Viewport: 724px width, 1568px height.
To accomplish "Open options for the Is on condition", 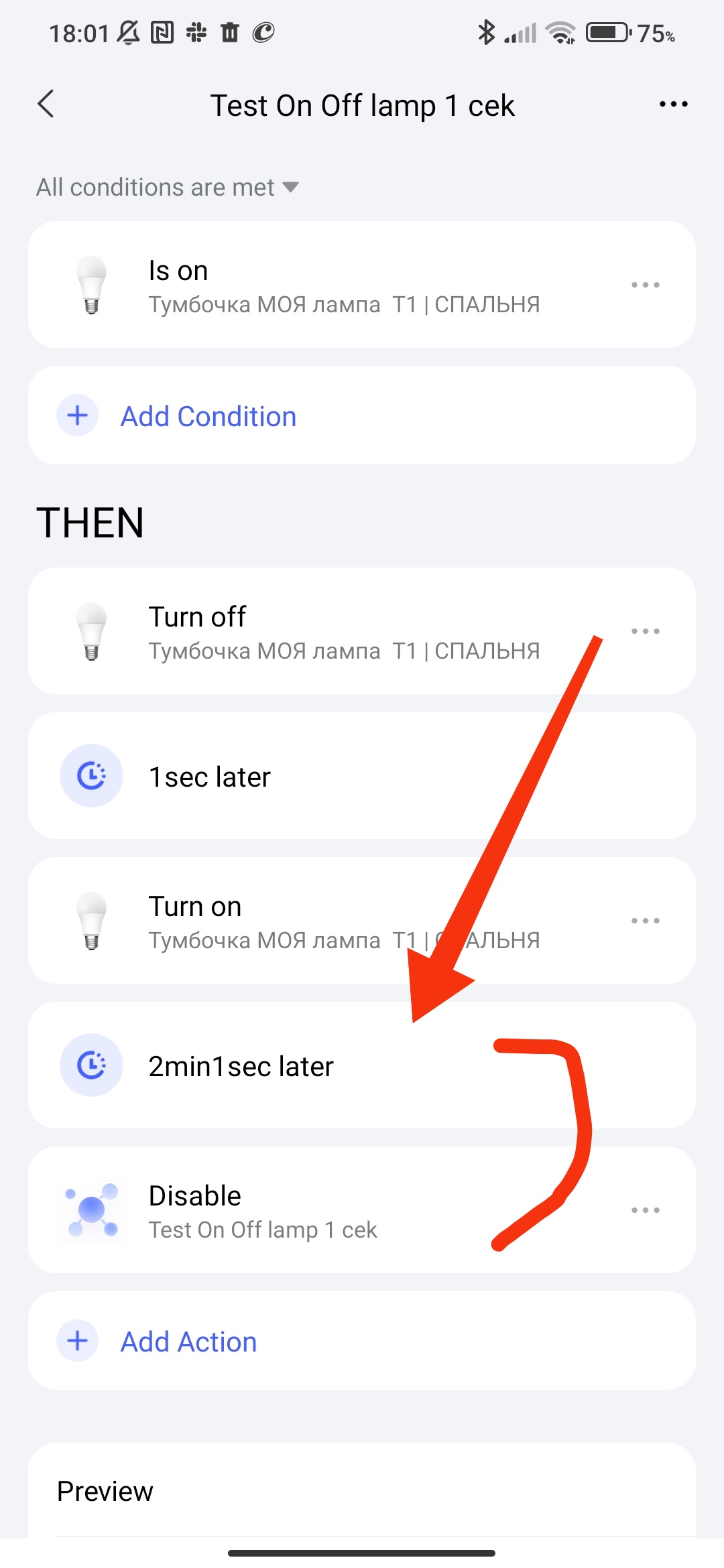I will point(645,285).
